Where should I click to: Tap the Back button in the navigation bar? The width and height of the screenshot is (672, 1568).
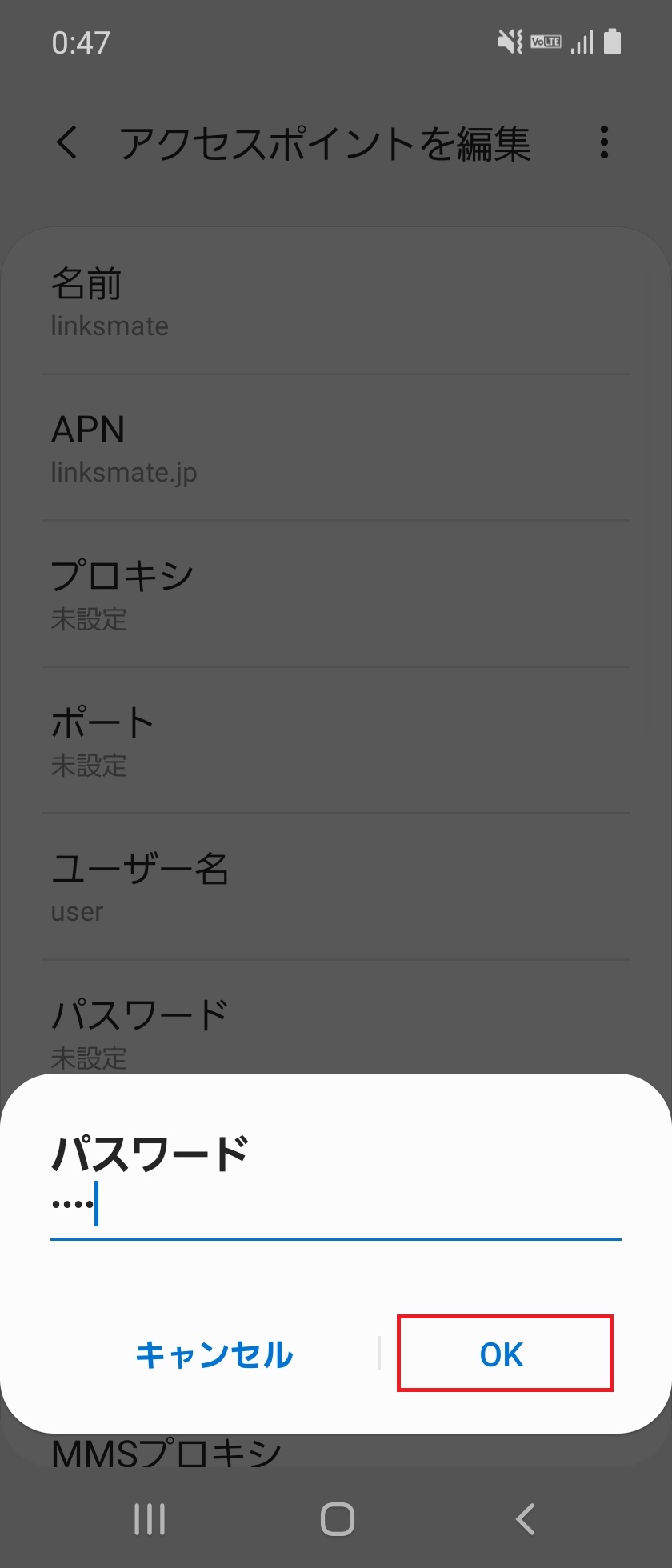coord(524,1518)
